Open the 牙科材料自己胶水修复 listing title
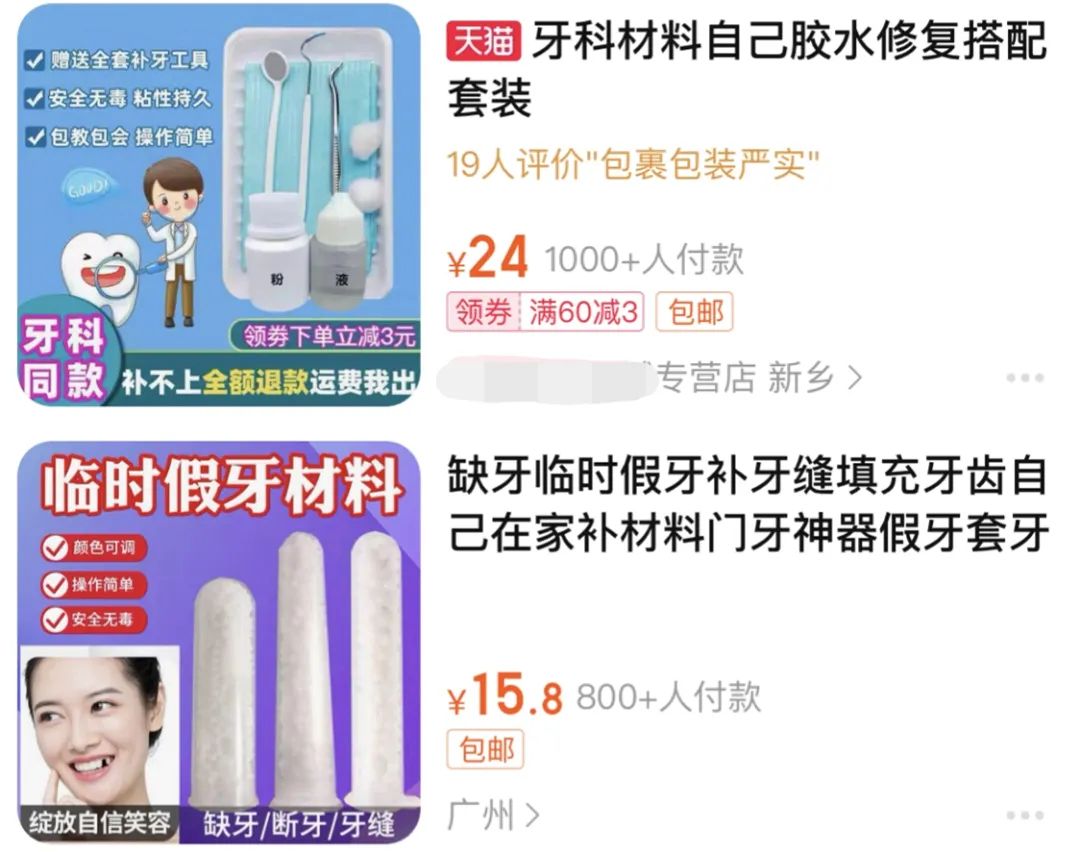 747,72
